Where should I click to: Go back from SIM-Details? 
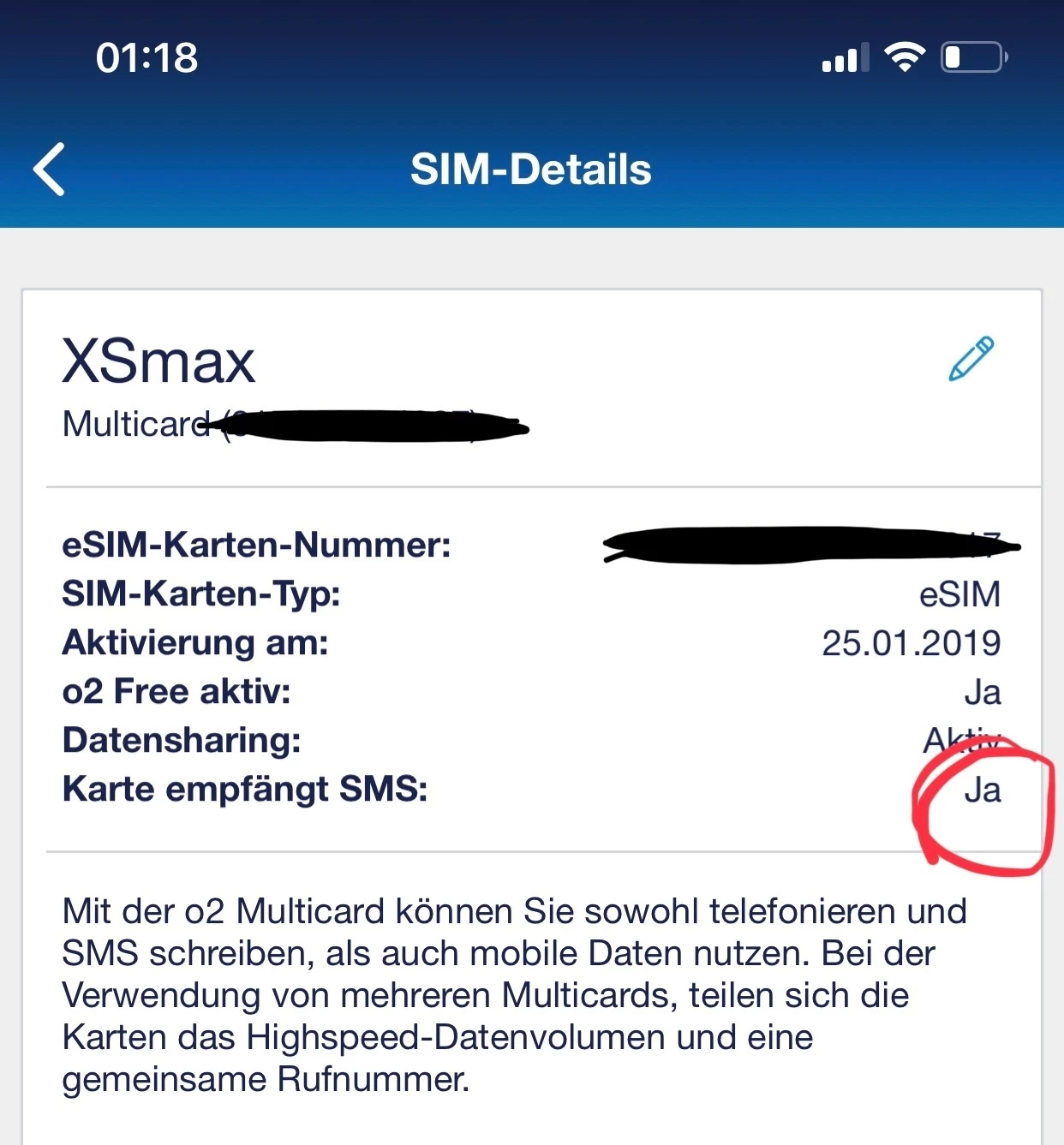[50, 170]
